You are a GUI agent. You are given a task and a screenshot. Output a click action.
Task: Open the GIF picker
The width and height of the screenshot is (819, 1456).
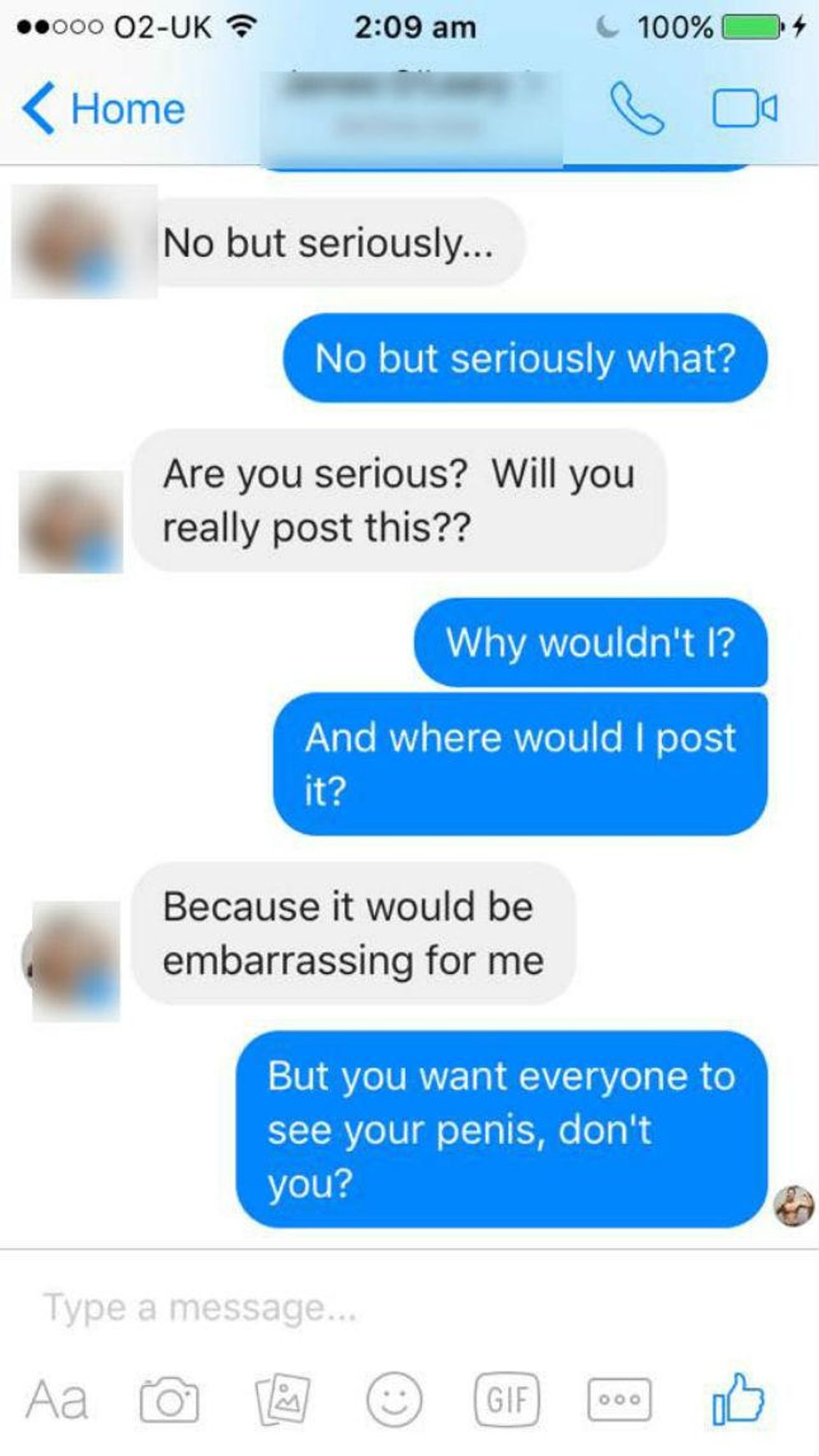[x=507, y=1400]
